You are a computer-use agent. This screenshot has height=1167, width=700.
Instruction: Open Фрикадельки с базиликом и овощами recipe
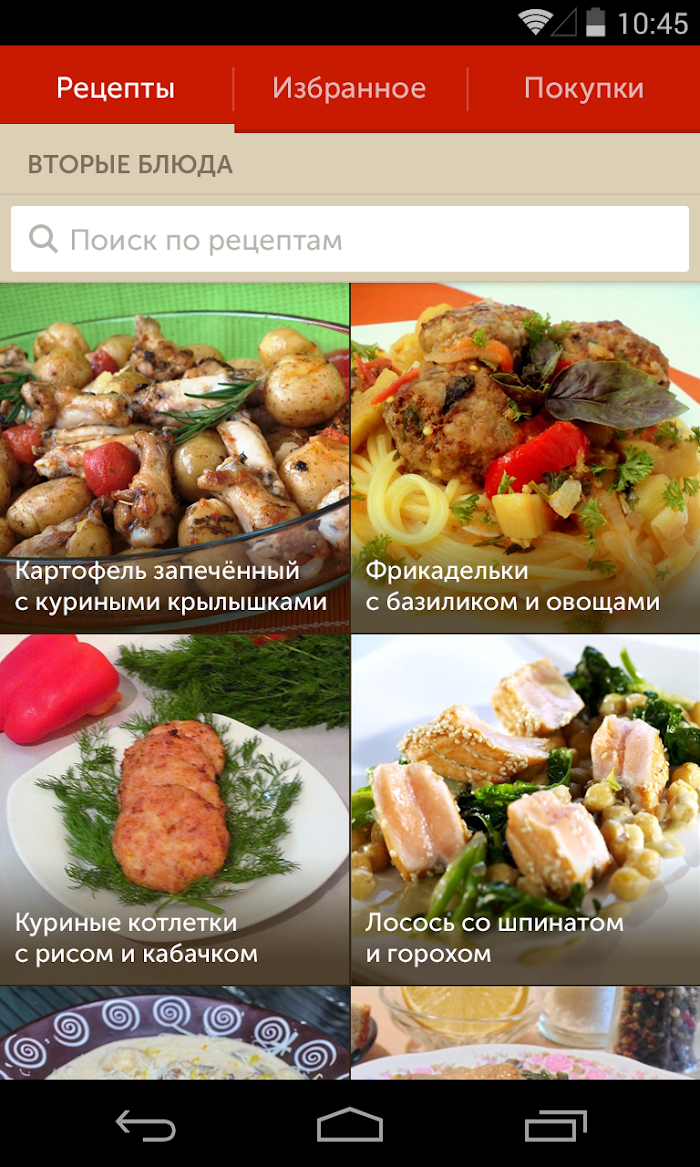pos(525,458)
